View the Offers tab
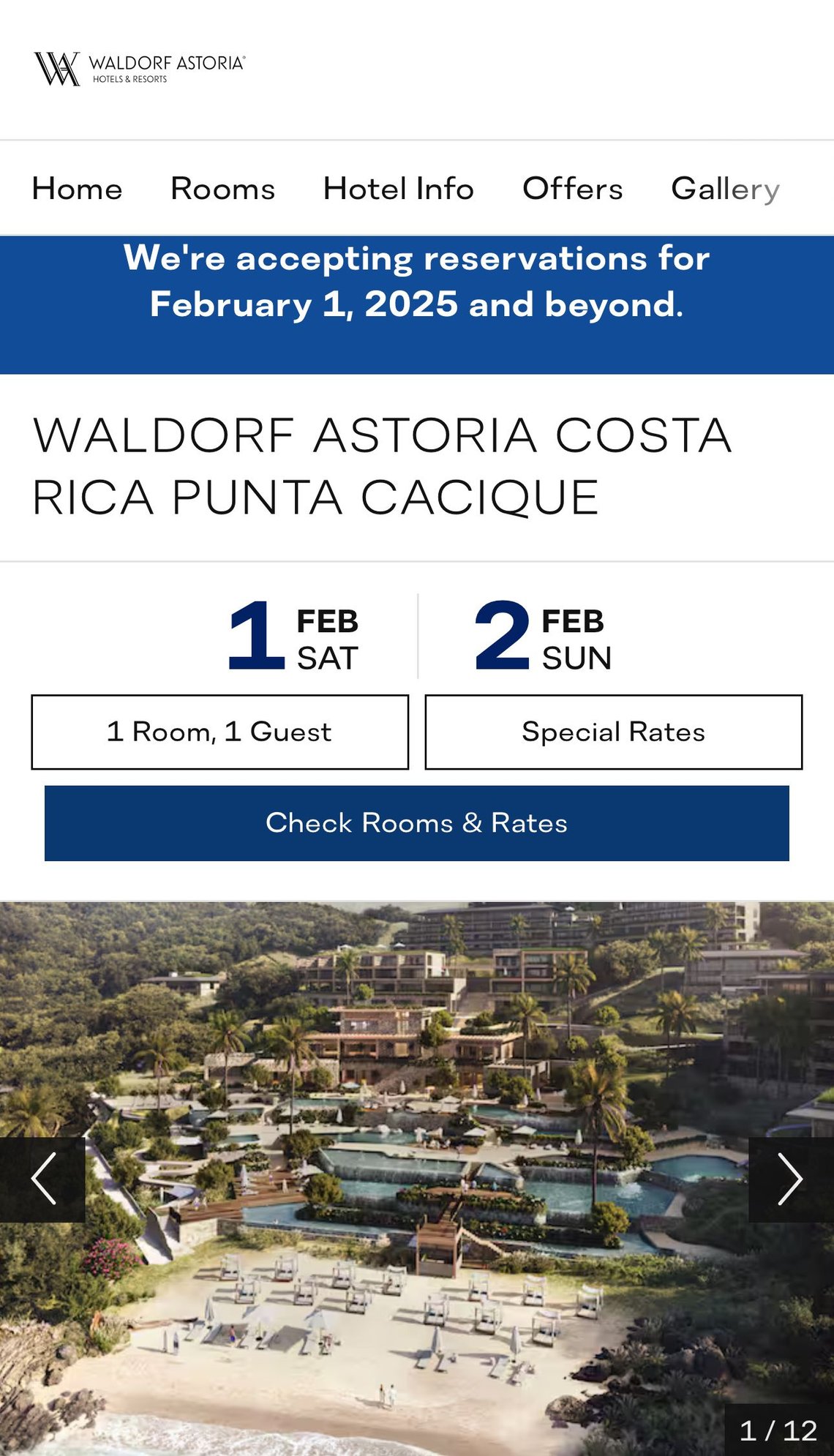Screen dimensions: 834x1456 coord(572,189)
